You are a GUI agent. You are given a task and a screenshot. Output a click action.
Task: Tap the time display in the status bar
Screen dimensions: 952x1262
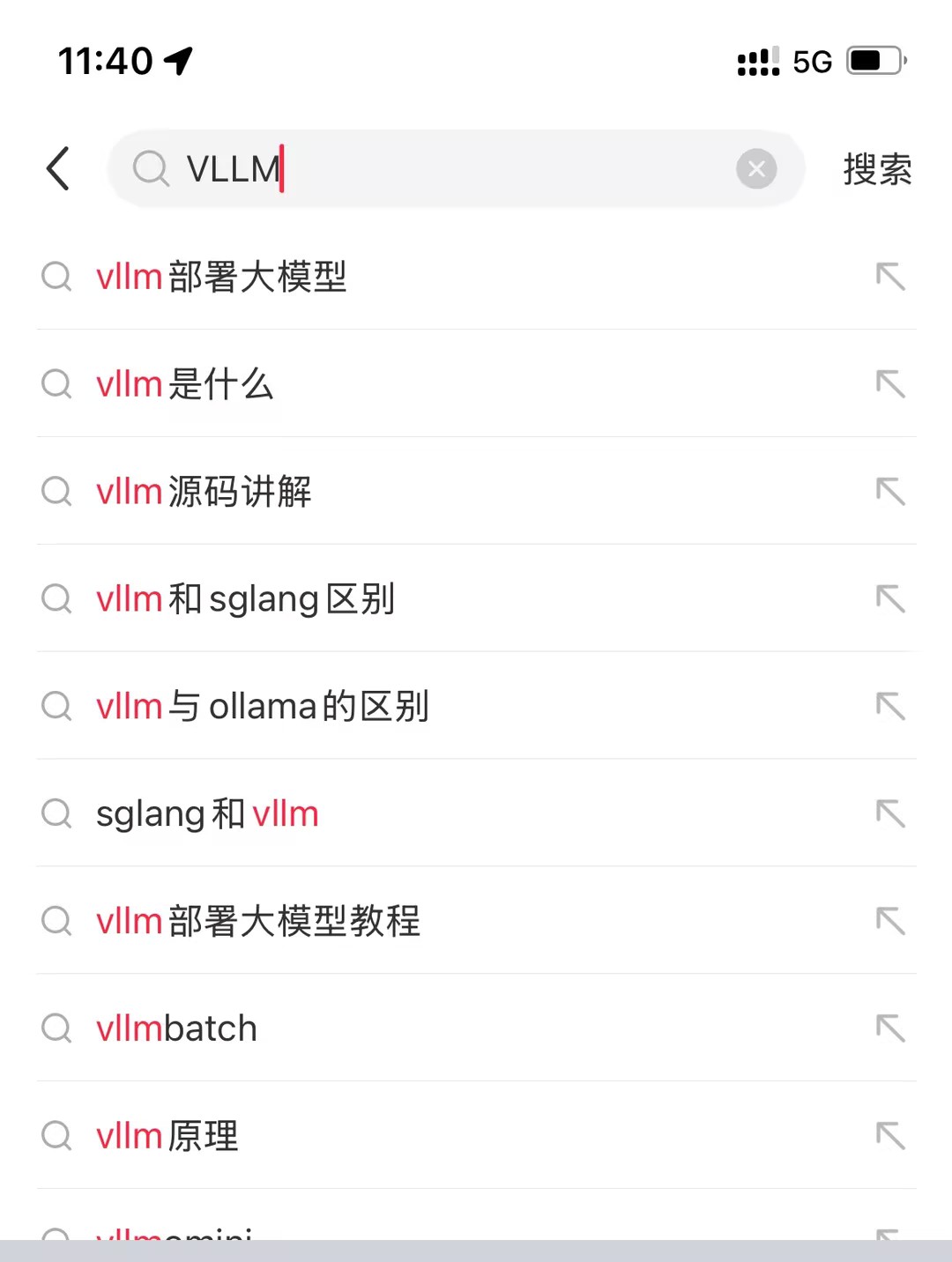(103, 60)
